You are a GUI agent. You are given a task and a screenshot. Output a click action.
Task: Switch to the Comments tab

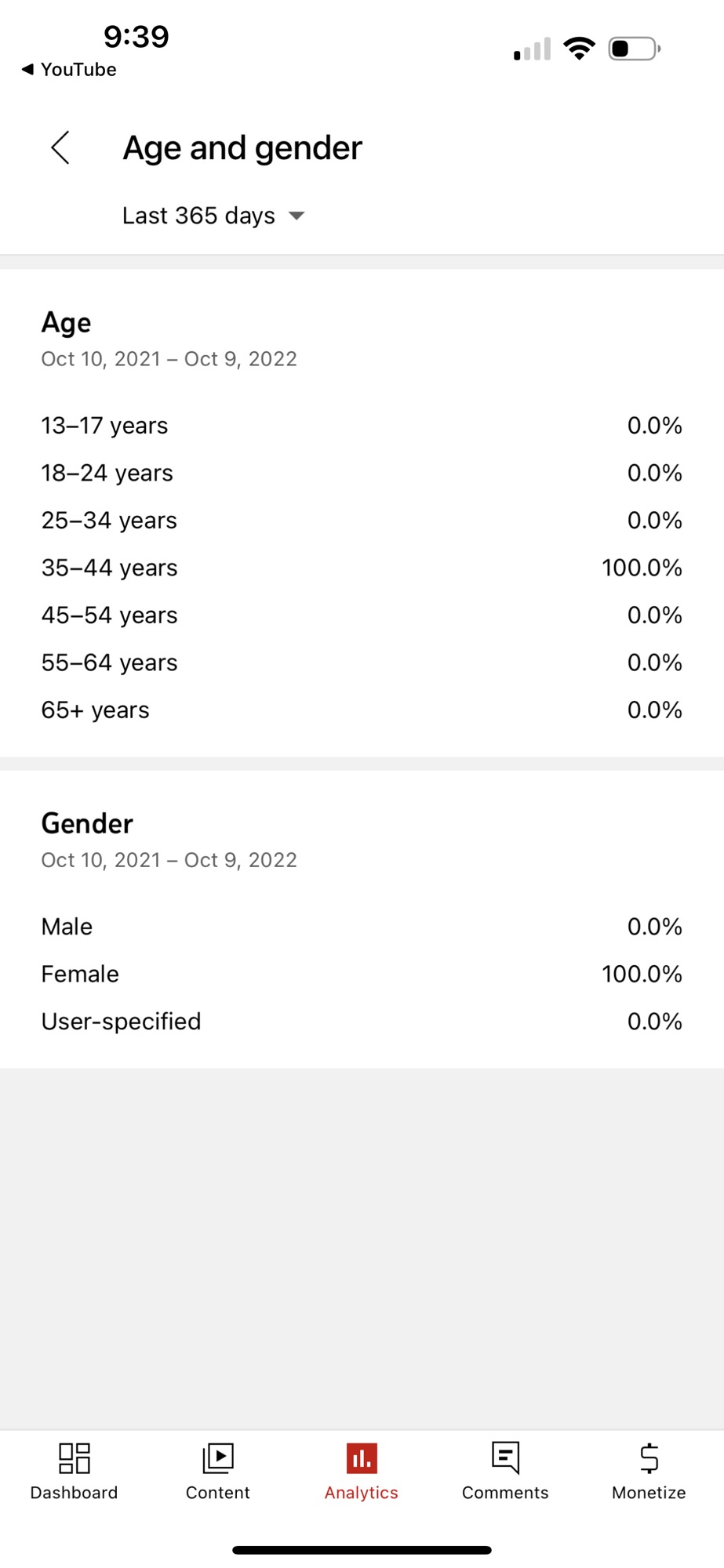tap(505, 1471)
